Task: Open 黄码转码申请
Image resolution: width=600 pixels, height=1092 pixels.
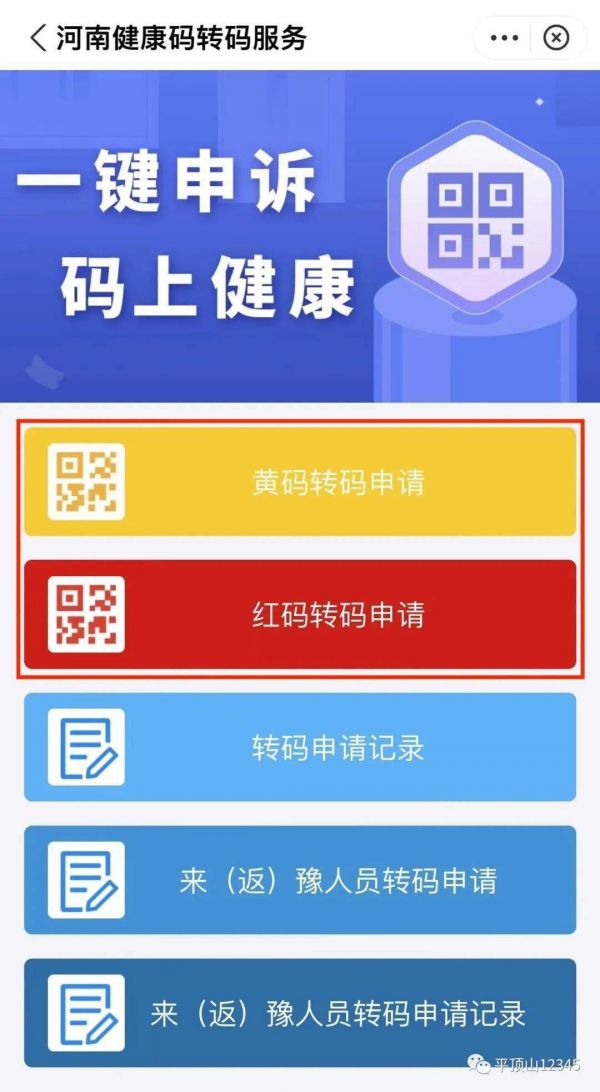Action: pos(300,482)
